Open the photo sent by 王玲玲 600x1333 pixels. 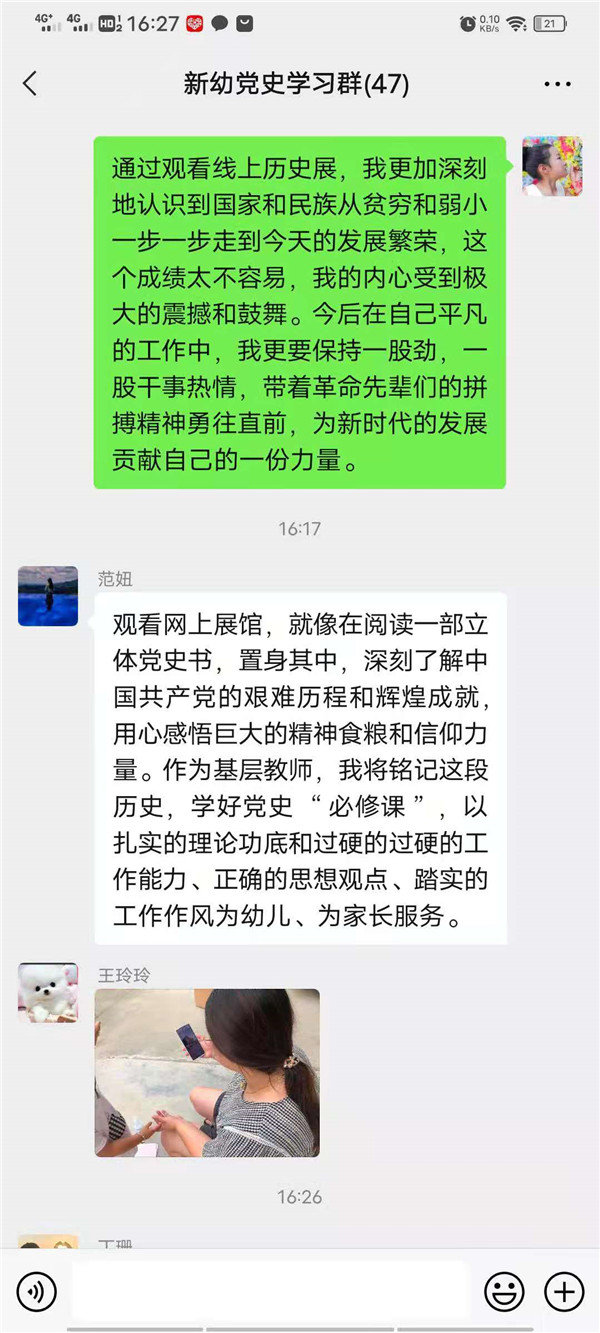pyautogui.click(x=207, y=1073)
